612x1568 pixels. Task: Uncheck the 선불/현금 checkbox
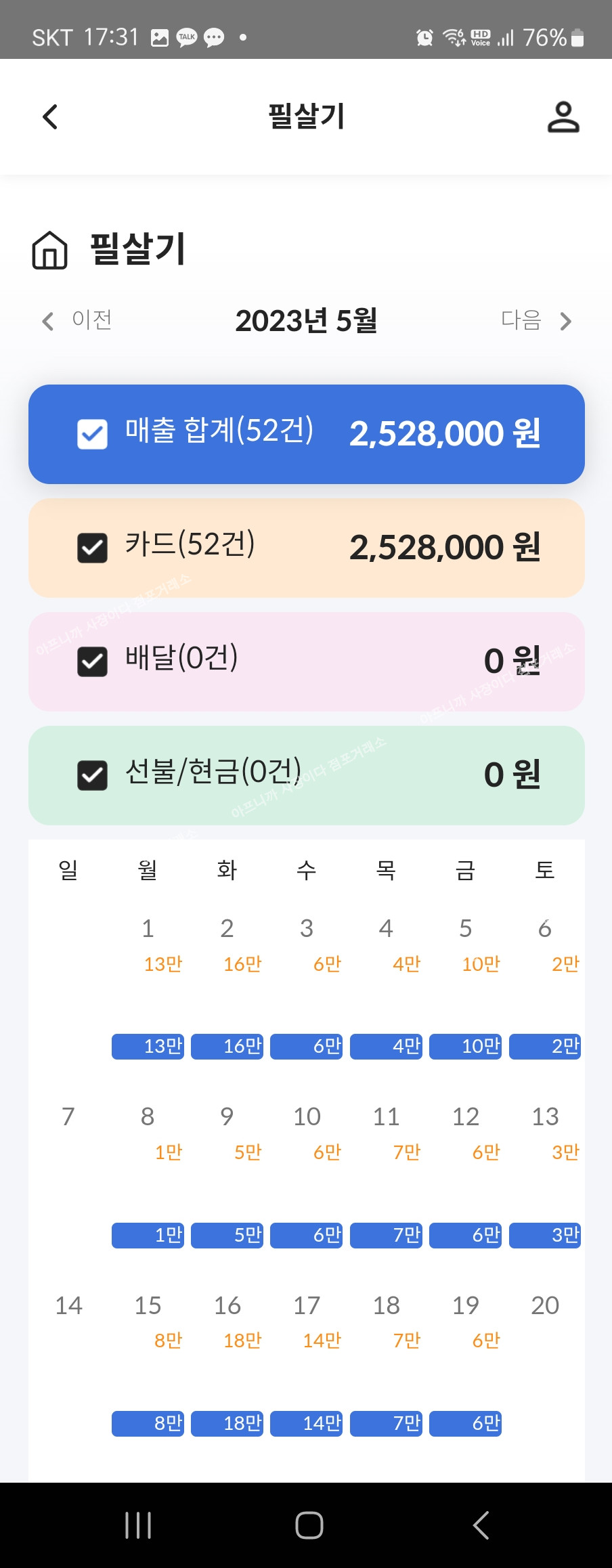pyautogui.click(x=92, y=775)
